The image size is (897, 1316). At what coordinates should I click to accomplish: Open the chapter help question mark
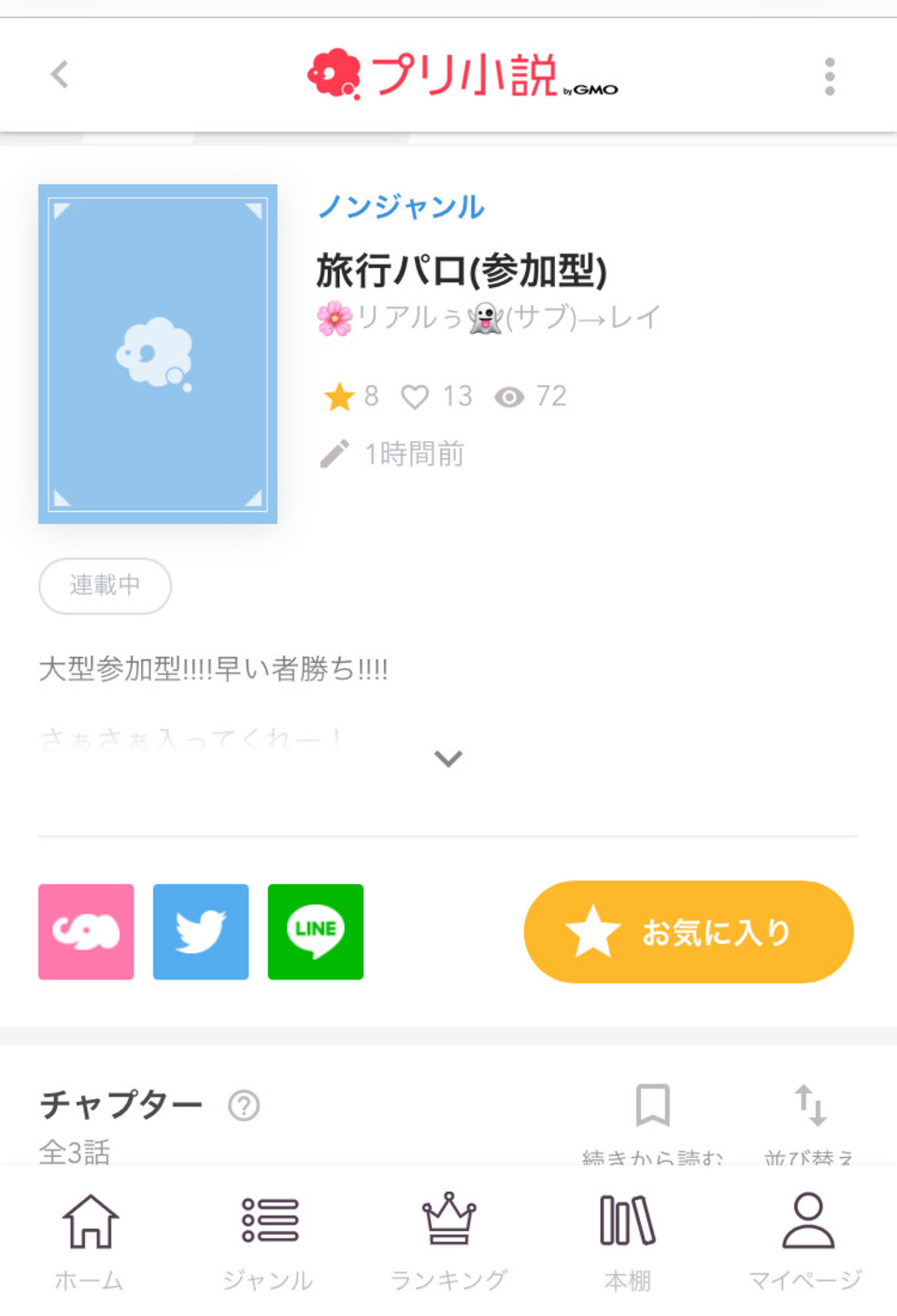coord(244,1106)
